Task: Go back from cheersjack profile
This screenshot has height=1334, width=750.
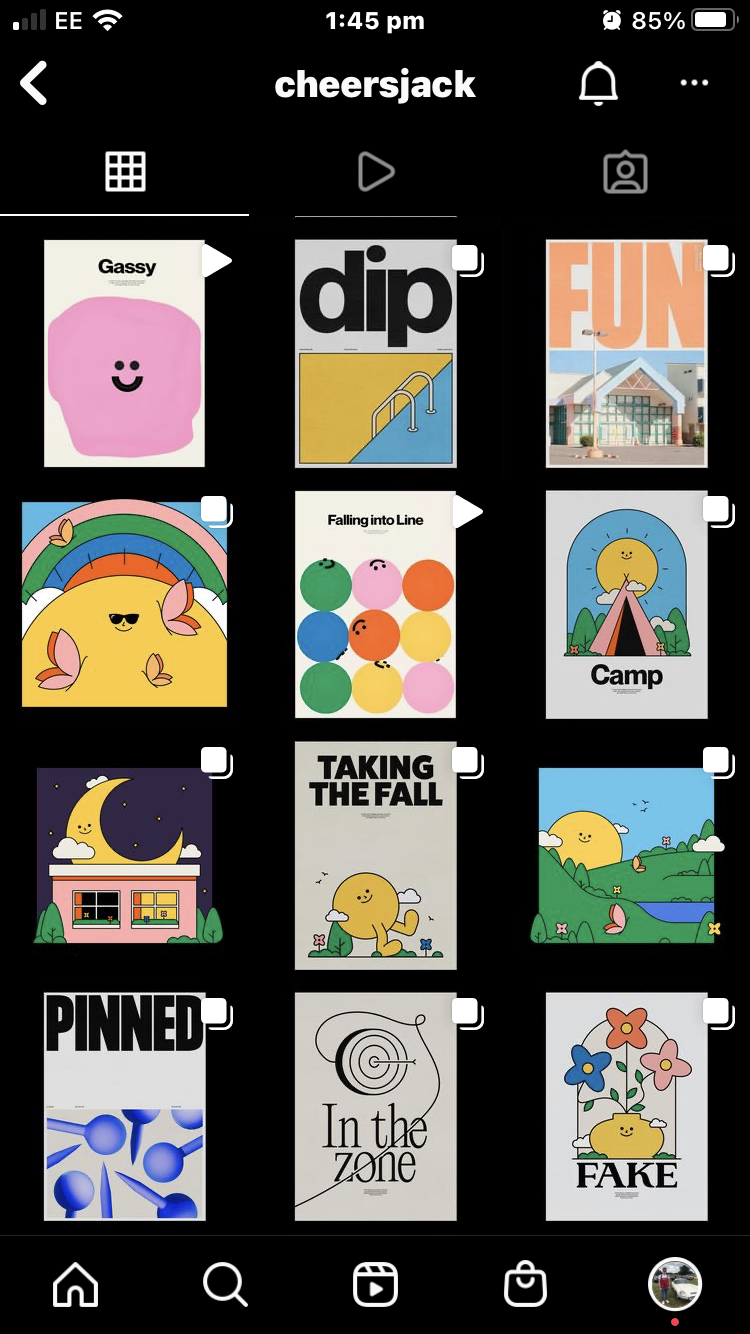Action: tap(34, 84)
